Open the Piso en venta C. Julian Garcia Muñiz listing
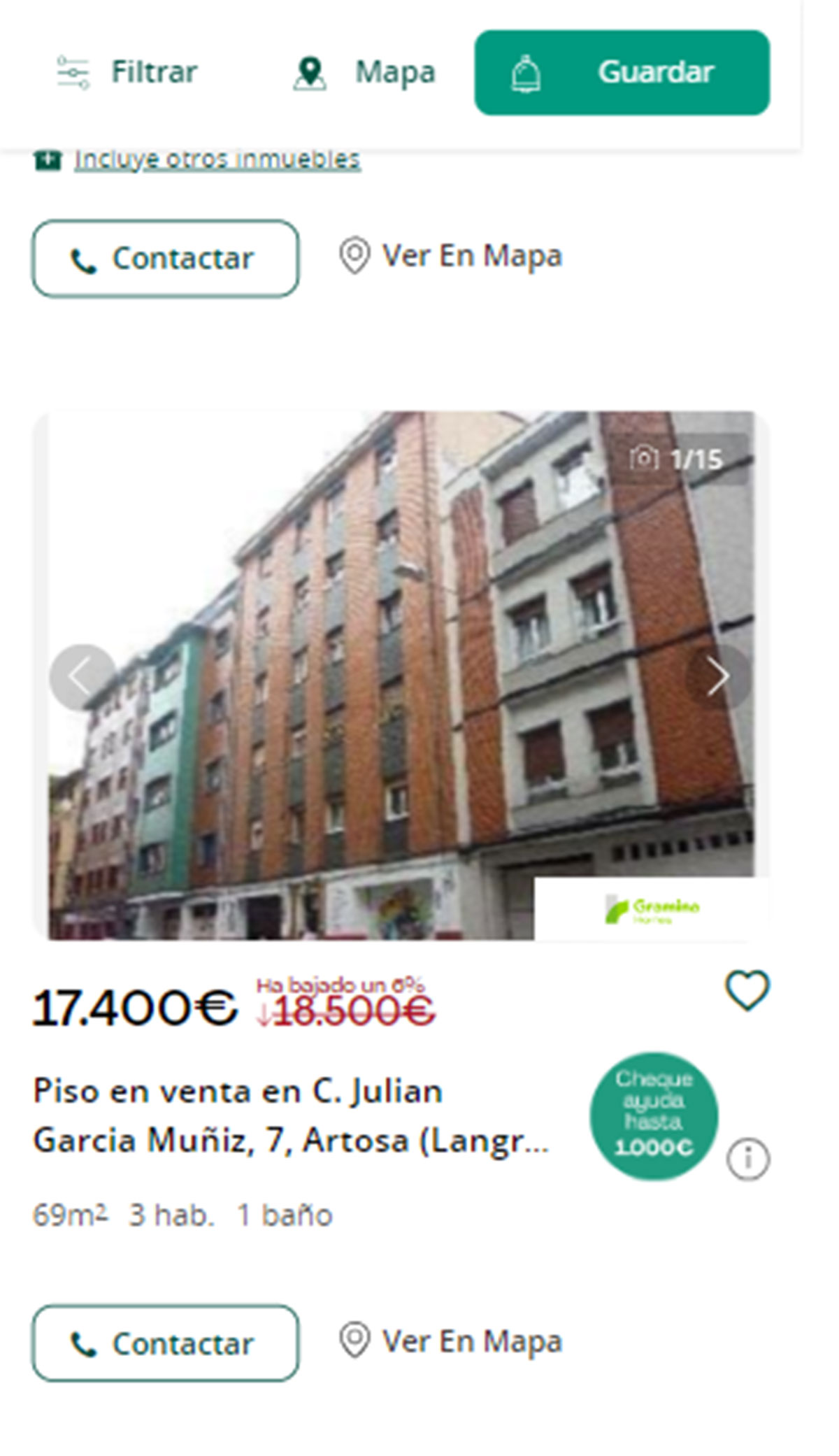 290,1115
